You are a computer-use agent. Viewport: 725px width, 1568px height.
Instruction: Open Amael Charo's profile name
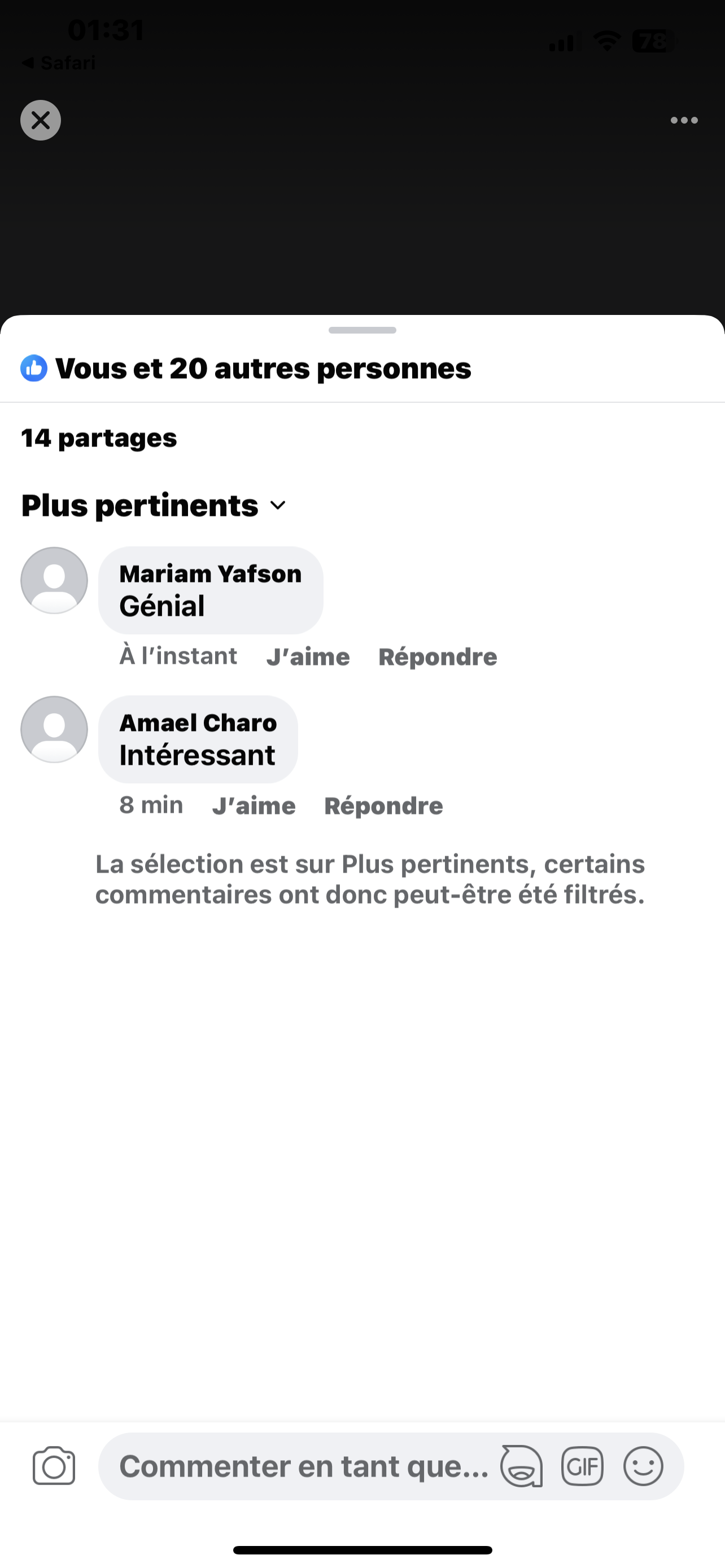(198, 722)
